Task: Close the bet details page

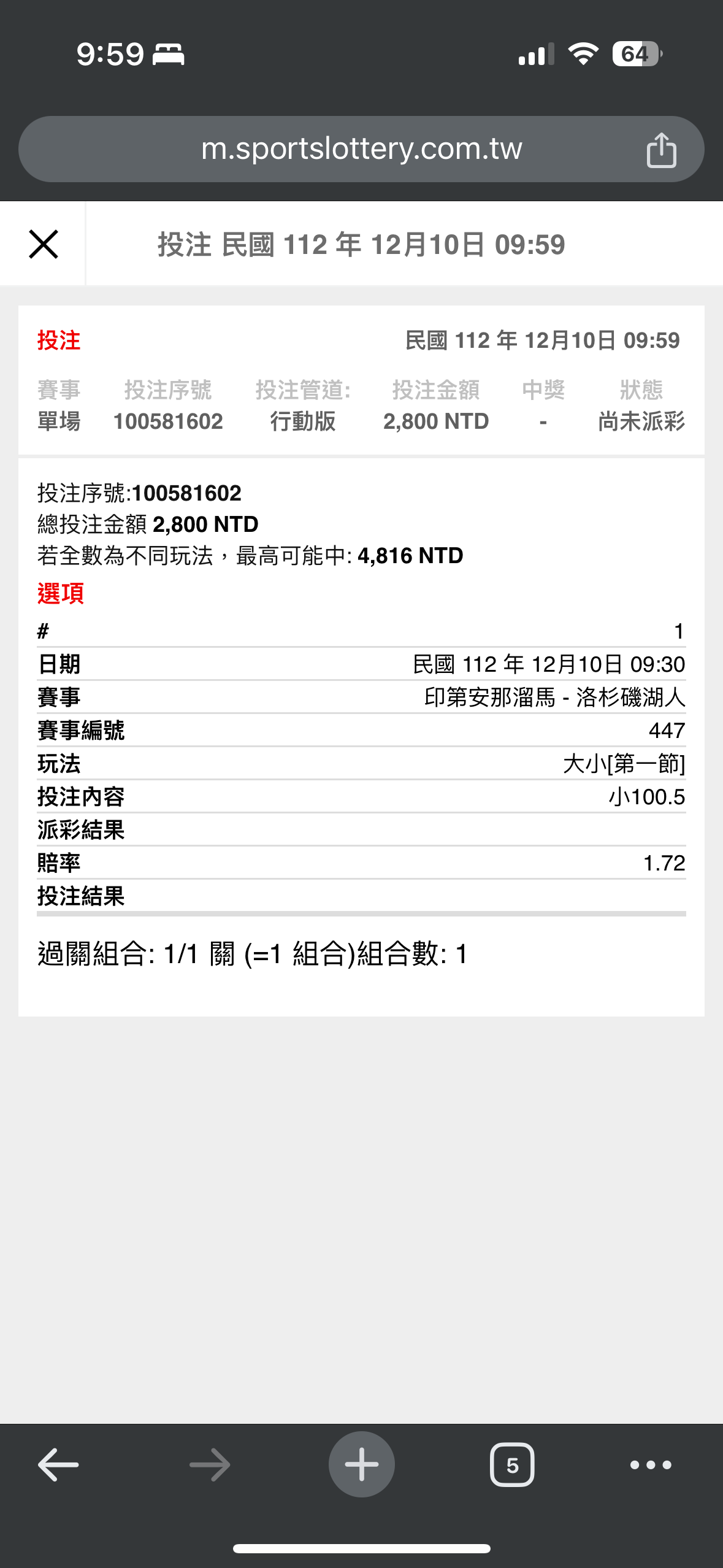Action: pyautogui.click(x=44, y=244)
